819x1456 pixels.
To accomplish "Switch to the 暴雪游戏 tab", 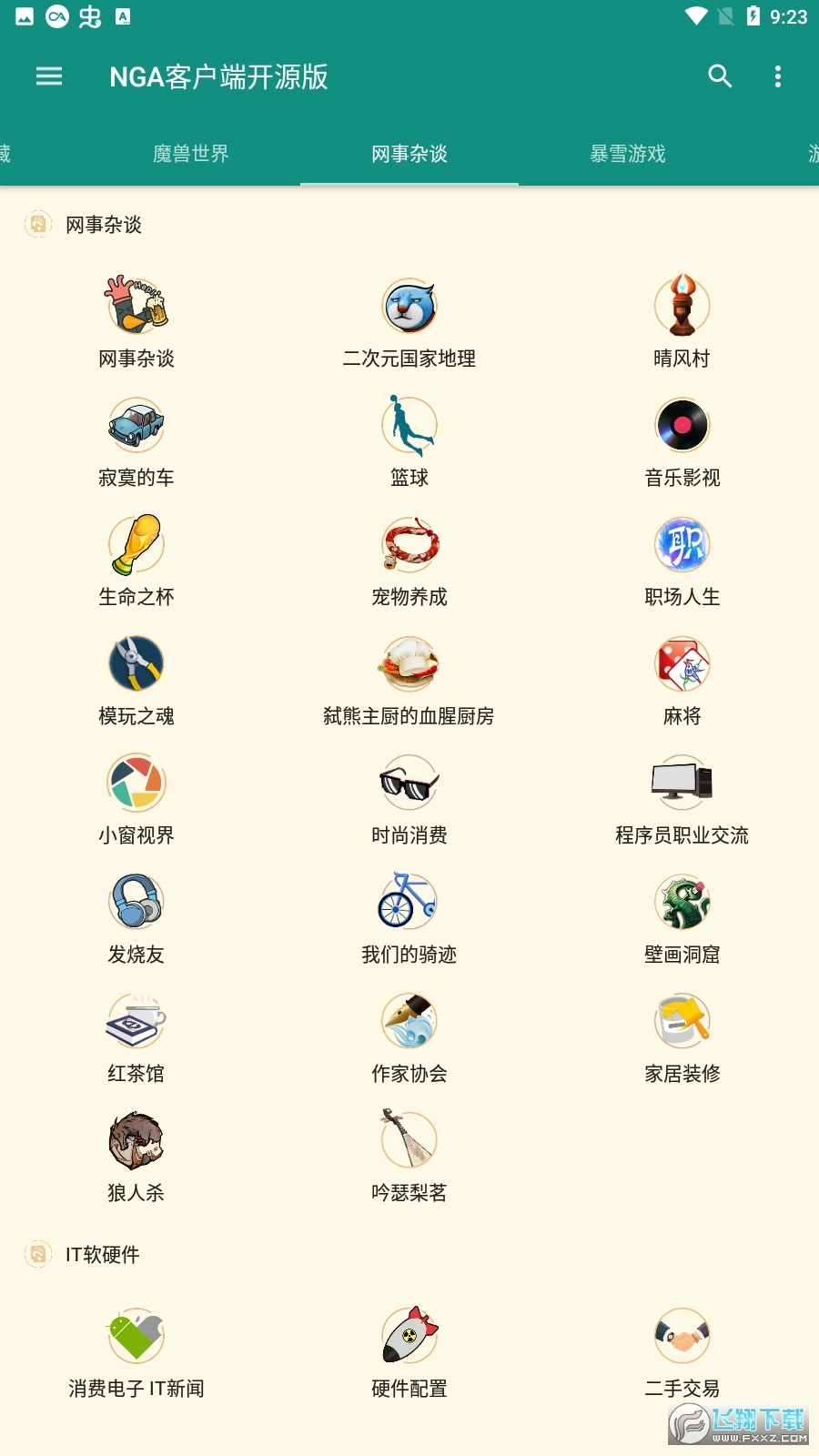I will coord(628,154).
